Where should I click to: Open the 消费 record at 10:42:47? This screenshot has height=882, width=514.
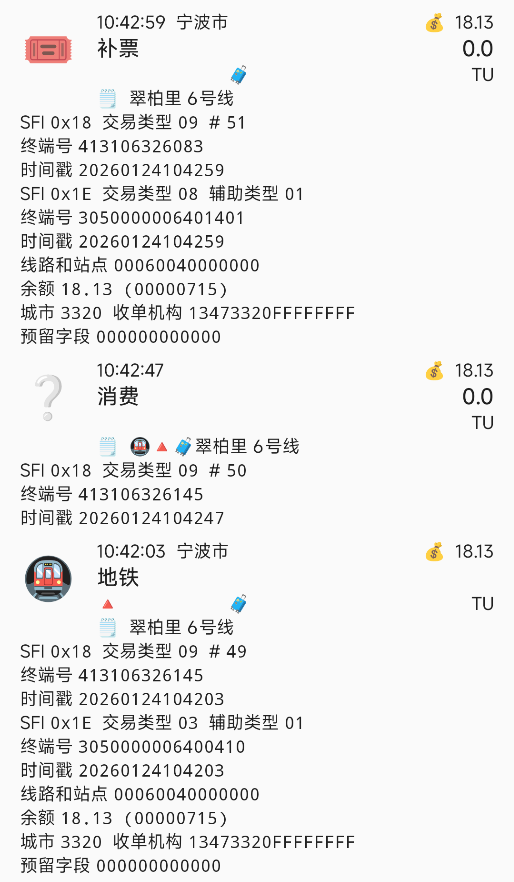point(257,443)
